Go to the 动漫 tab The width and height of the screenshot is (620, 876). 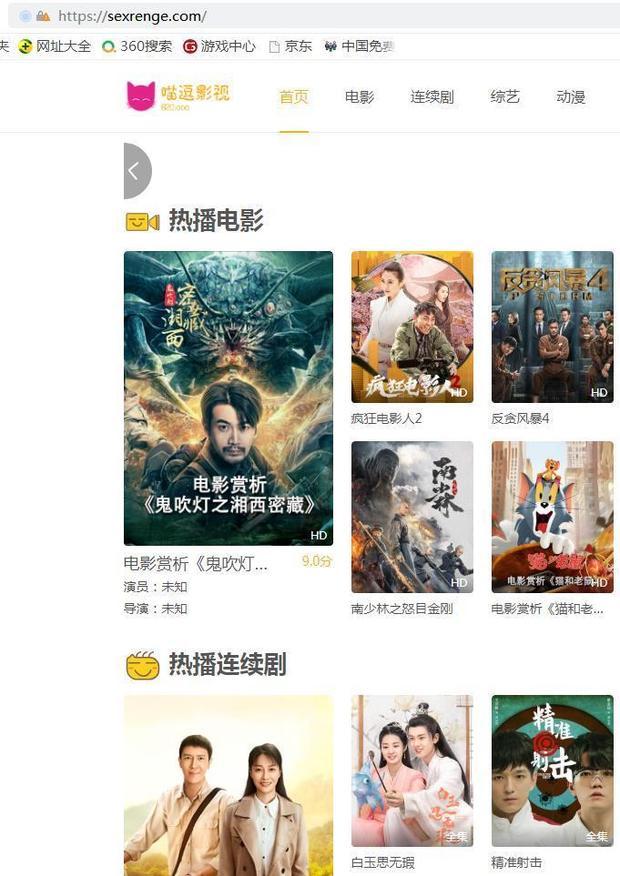click(x=570, y=97)
